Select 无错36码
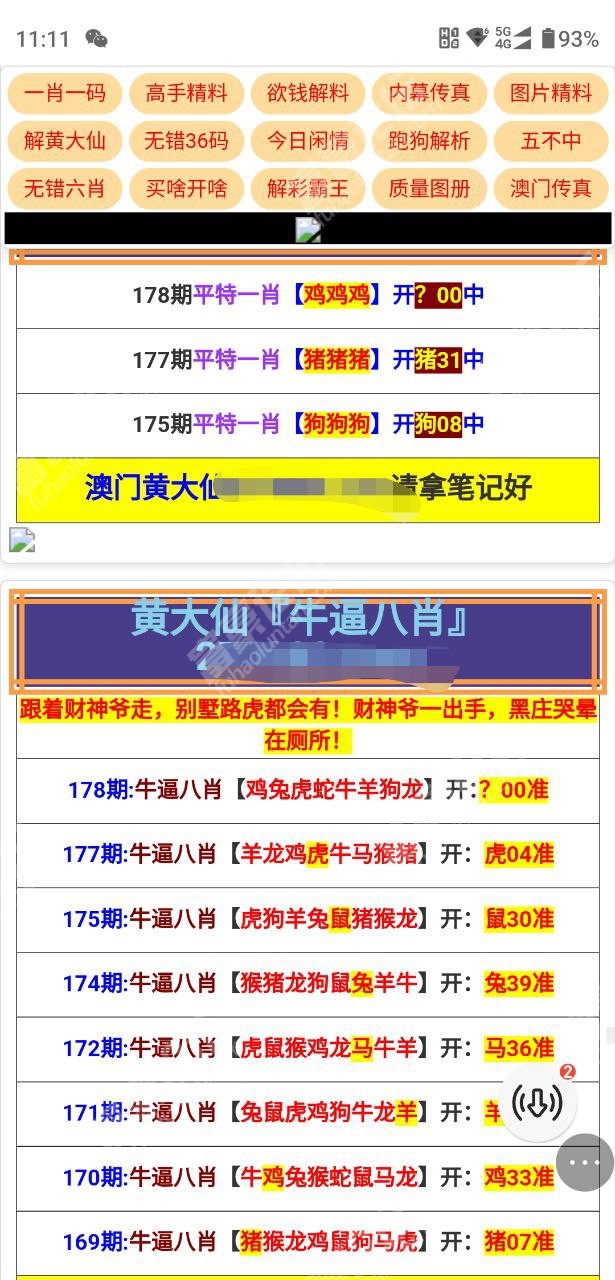The width and height of the screenshot is (615, 1280). (x=186, y=141)
